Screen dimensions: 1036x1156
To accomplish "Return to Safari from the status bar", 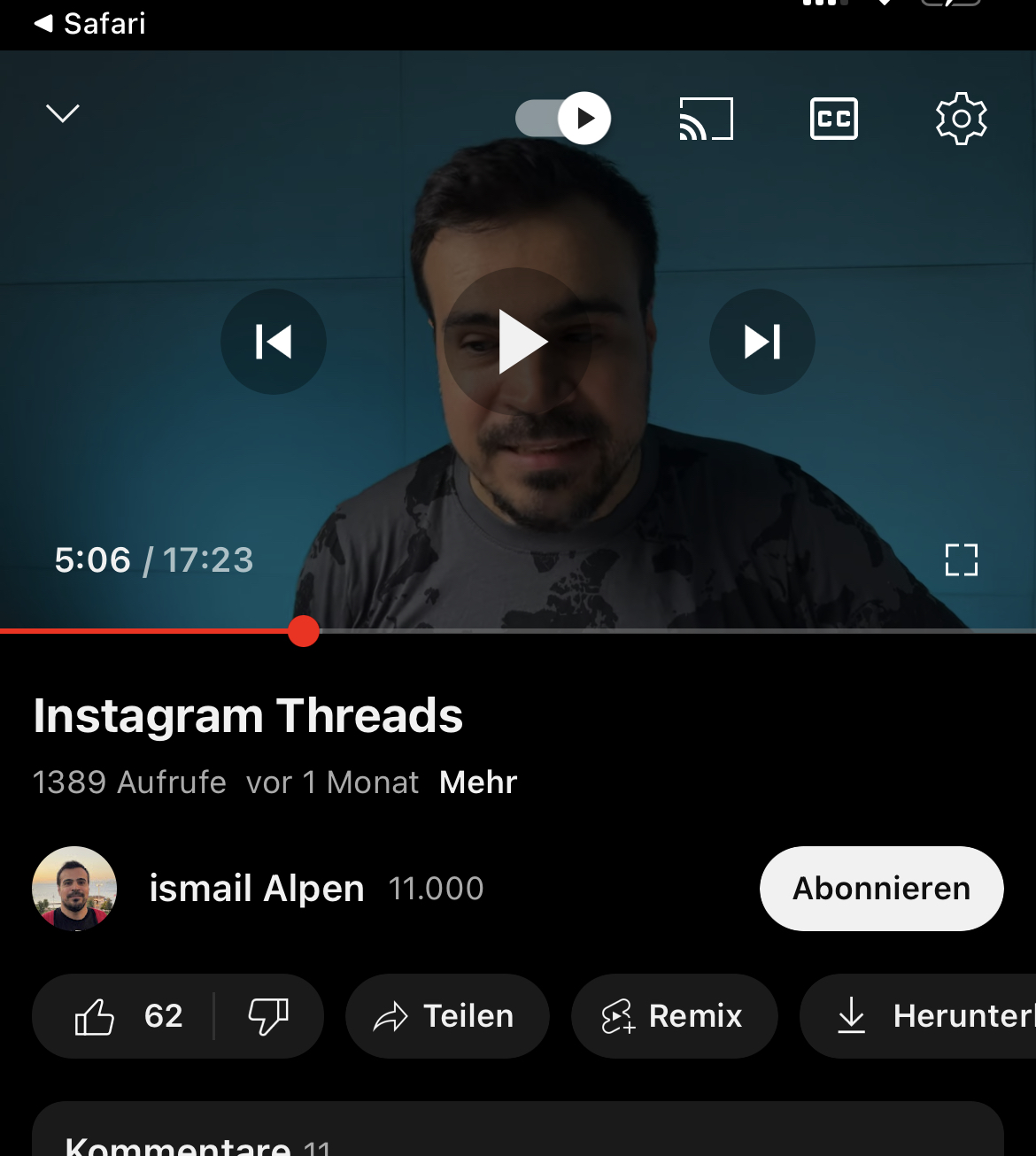I will (x=90, y=23).
